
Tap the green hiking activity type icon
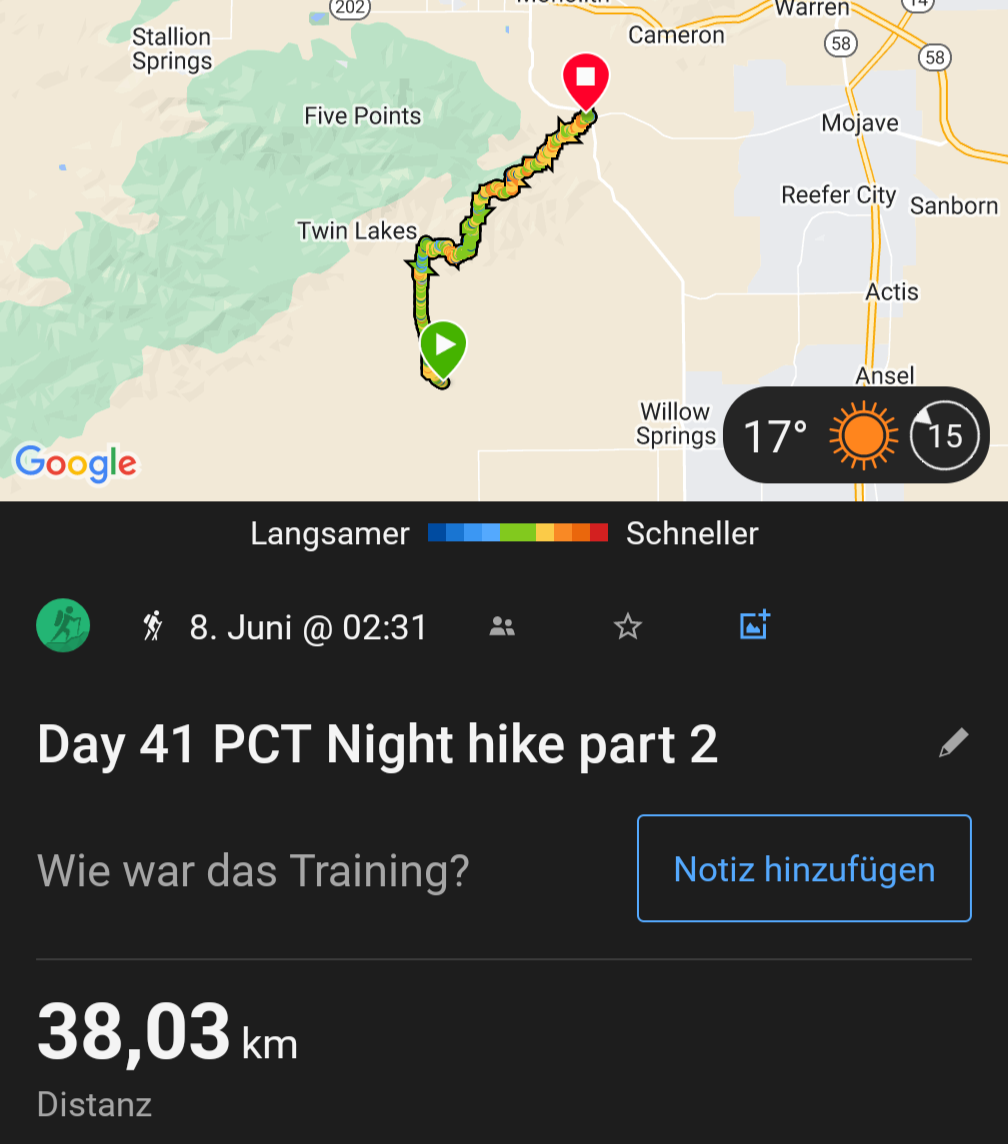point(63,627)
